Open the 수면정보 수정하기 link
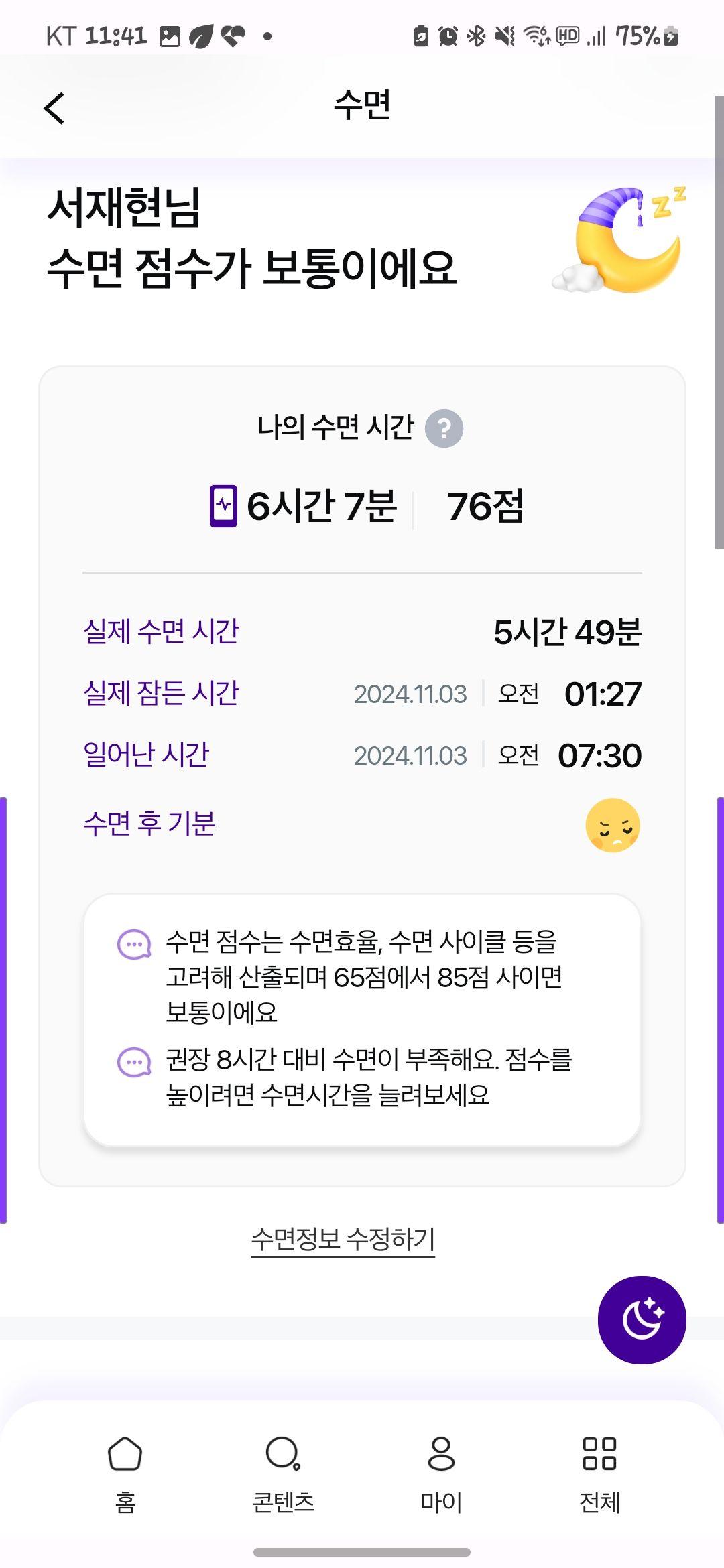Viewport: 724px width, 1568px height. (343, 1239)
